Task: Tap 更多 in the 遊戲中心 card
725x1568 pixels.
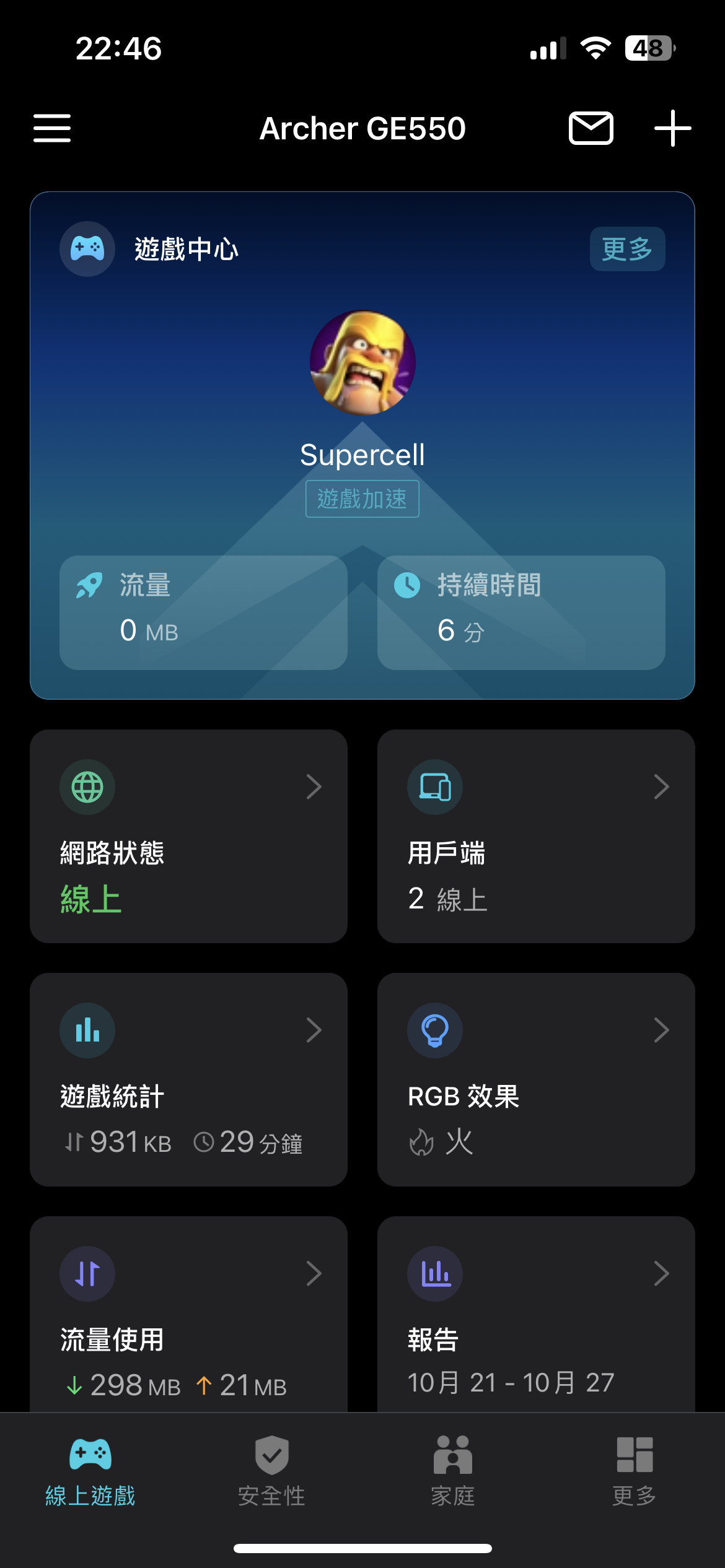Action: 627,249
